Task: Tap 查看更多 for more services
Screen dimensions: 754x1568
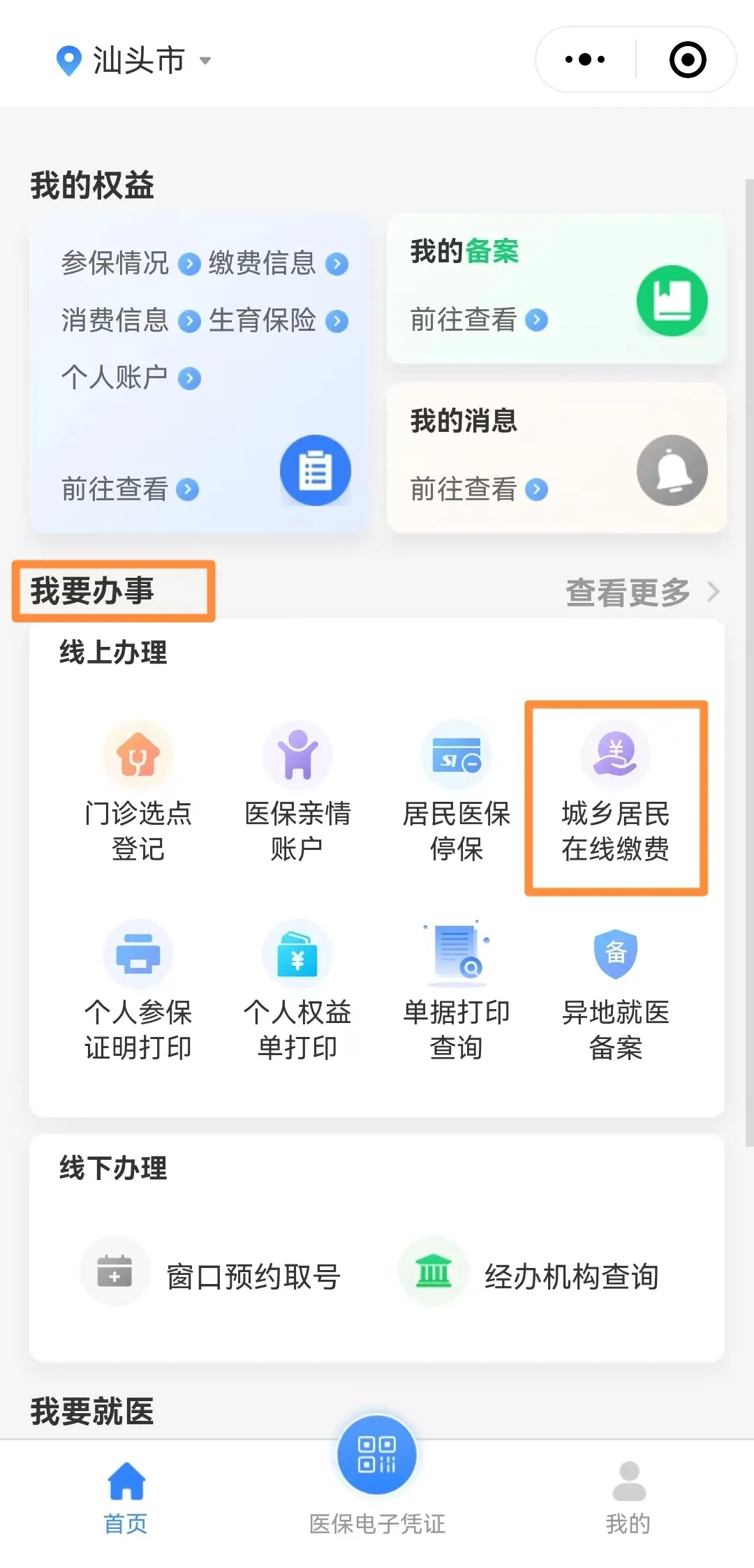Action: pyautogui.click(x=642, y=592)
